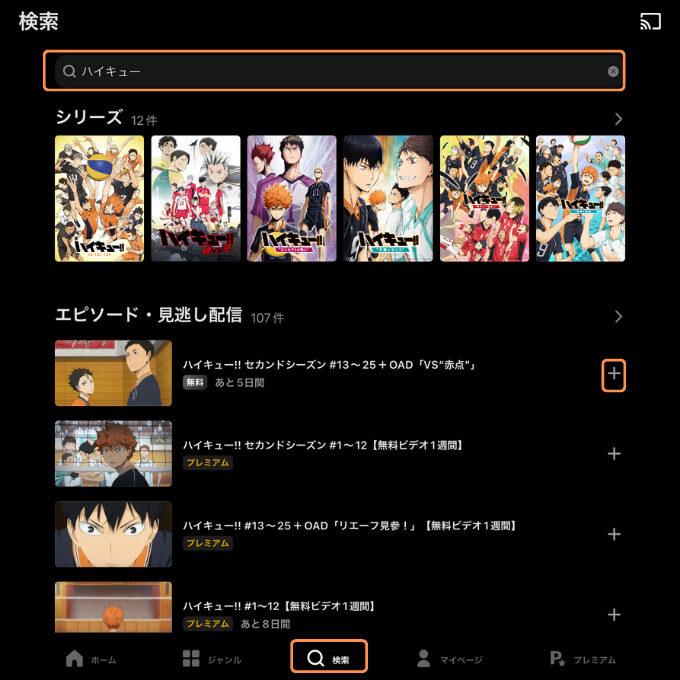Add ハイキュー!! #1〜12 to my list
The height and width of the screenshot is (680, 680).
(x=614, y=614)
